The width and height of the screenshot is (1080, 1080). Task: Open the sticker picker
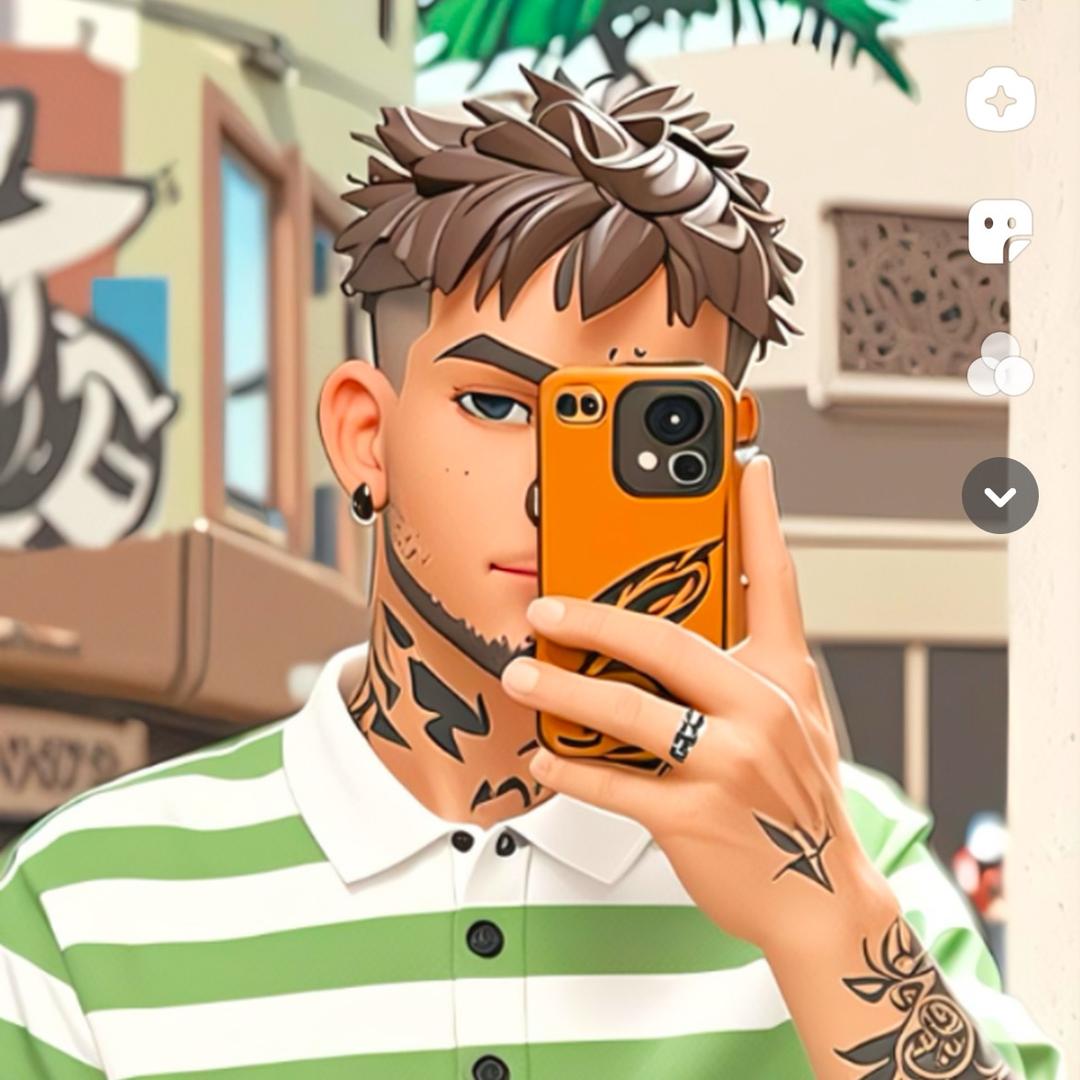(x=1000, y=231)
